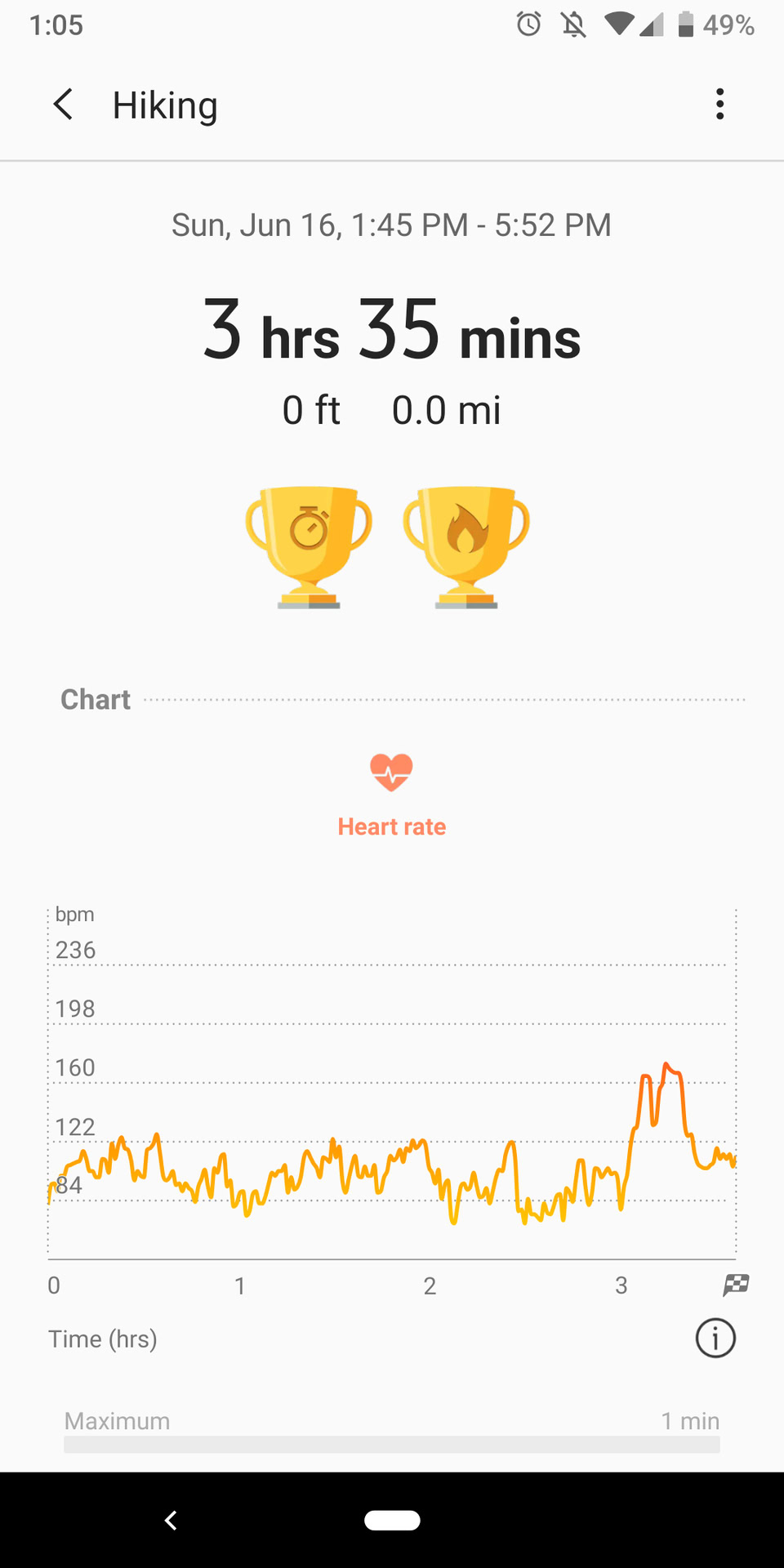
Task: Go to the home screen
Action: click(x=392, y=1520)
